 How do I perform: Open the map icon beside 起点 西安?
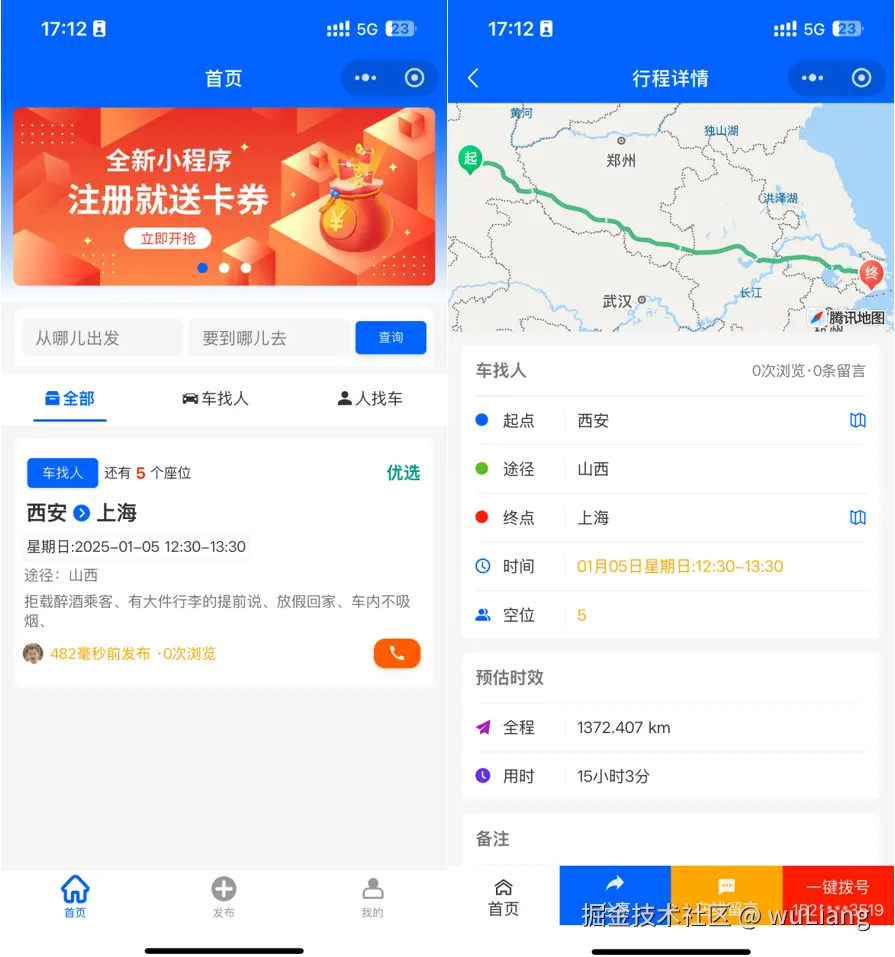[857, 421]
